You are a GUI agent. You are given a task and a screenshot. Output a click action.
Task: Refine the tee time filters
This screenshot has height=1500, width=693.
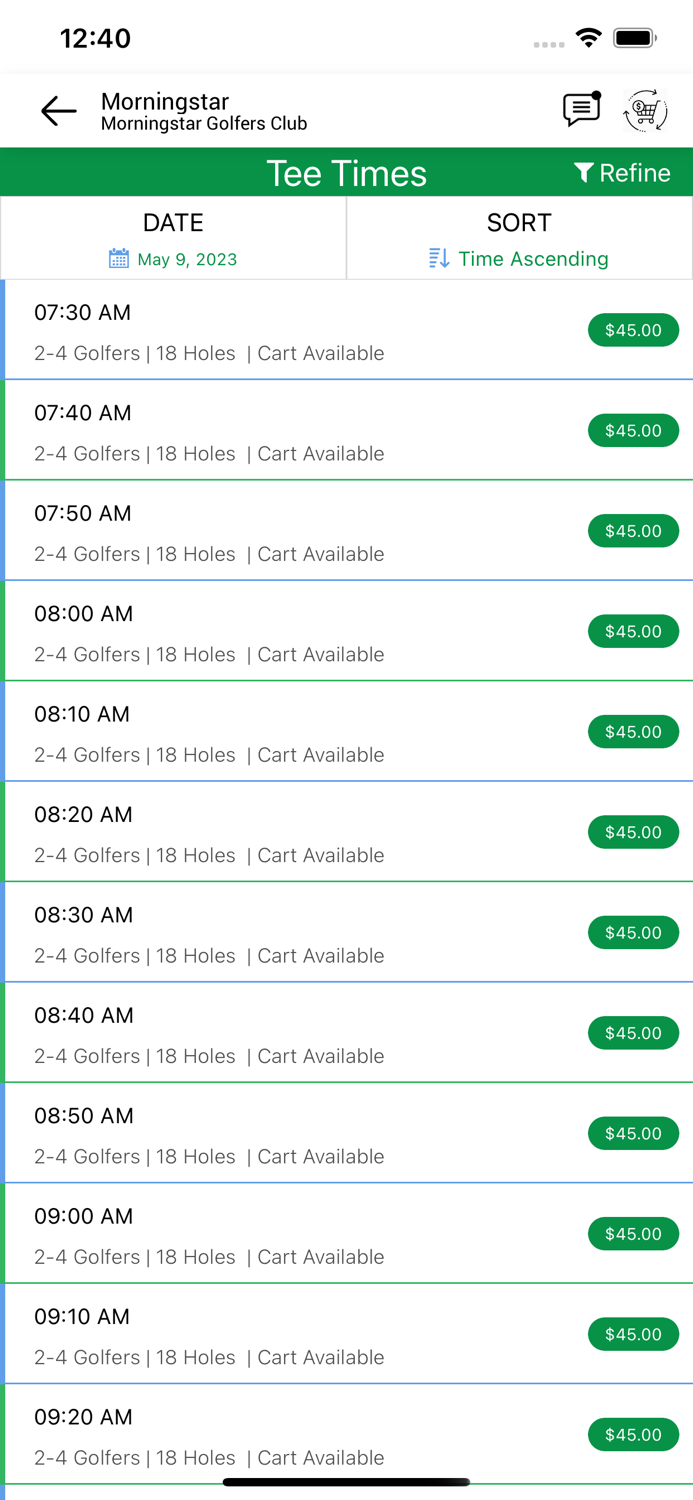pos(622,173)
